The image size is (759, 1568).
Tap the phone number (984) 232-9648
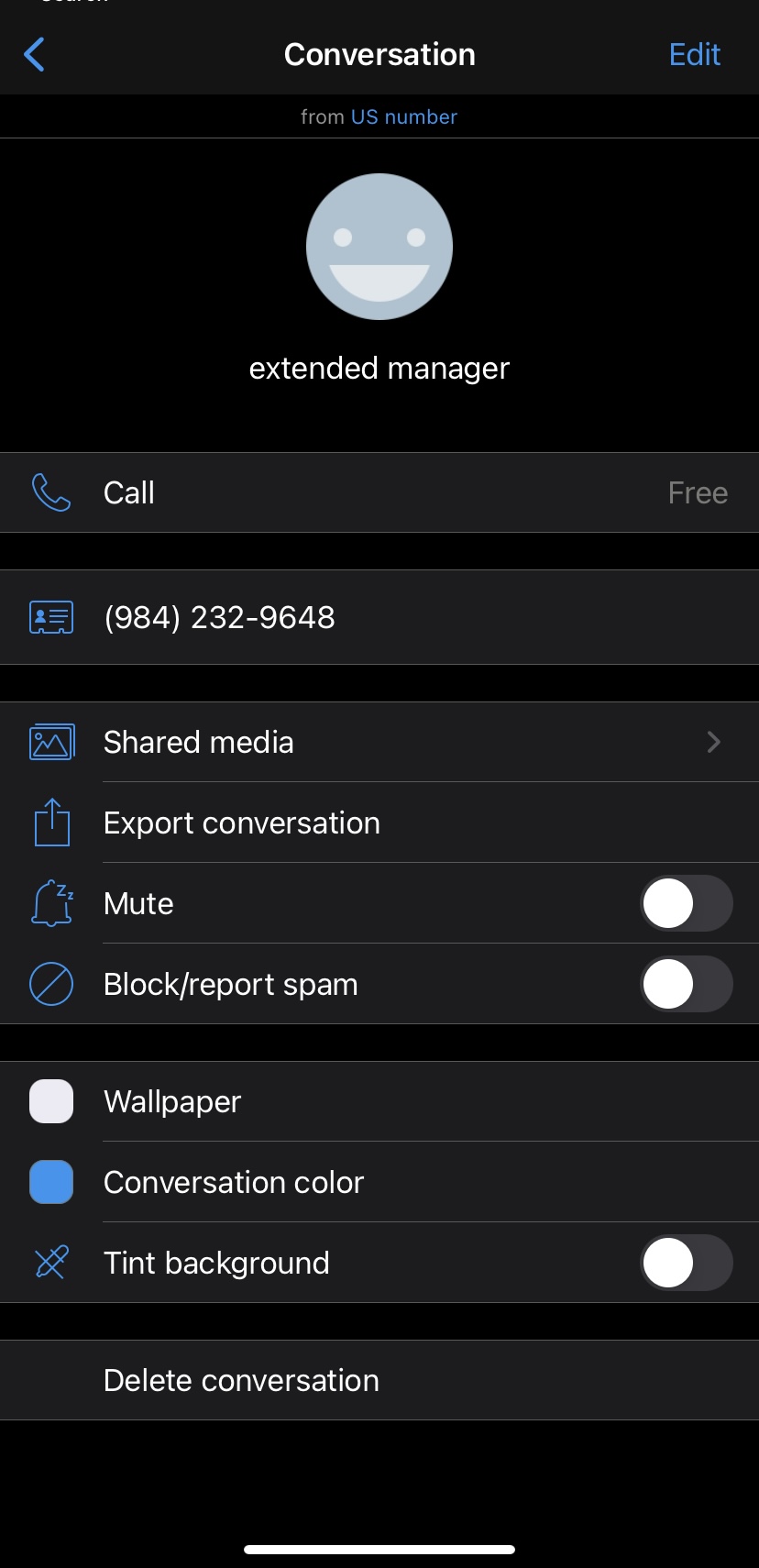220,617
